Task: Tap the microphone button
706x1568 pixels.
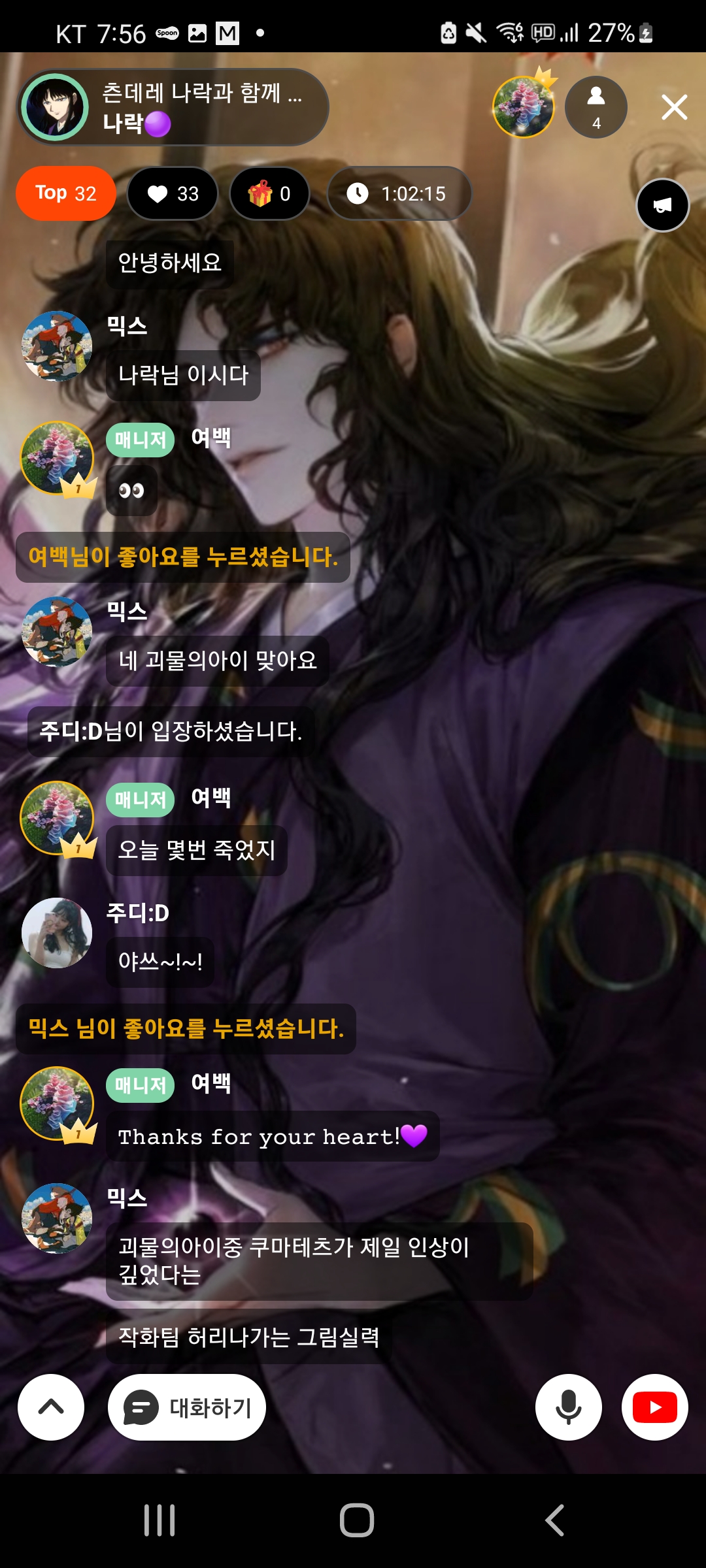Action: pos(568,1407)
